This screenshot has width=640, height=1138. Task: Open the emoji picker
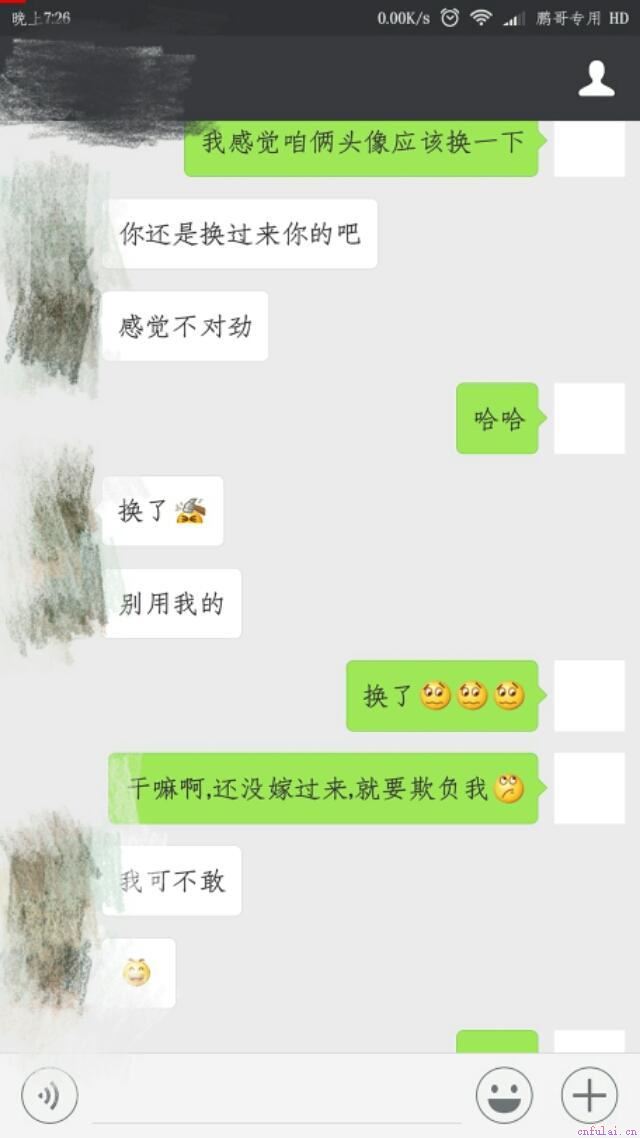(504, 1096)
